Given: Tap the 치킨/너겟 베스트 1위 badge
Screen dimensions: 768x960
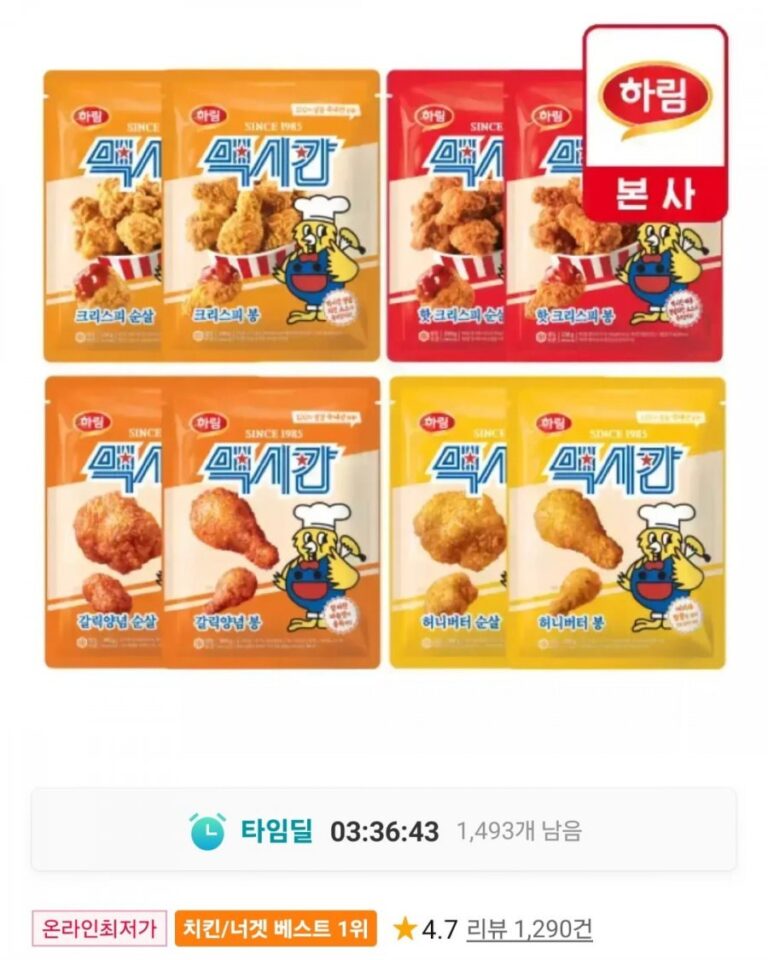Looking at the screenshot, I should click(x=276, y=929).
